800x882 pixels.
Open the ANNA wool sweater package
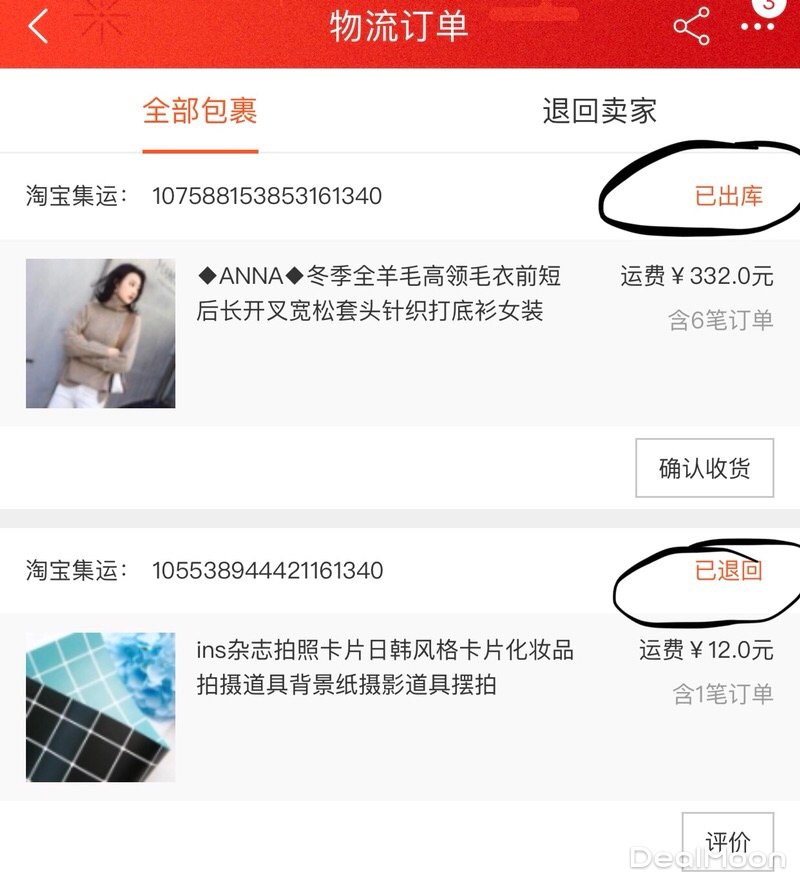pyautogui.click(x=378, y=294)
